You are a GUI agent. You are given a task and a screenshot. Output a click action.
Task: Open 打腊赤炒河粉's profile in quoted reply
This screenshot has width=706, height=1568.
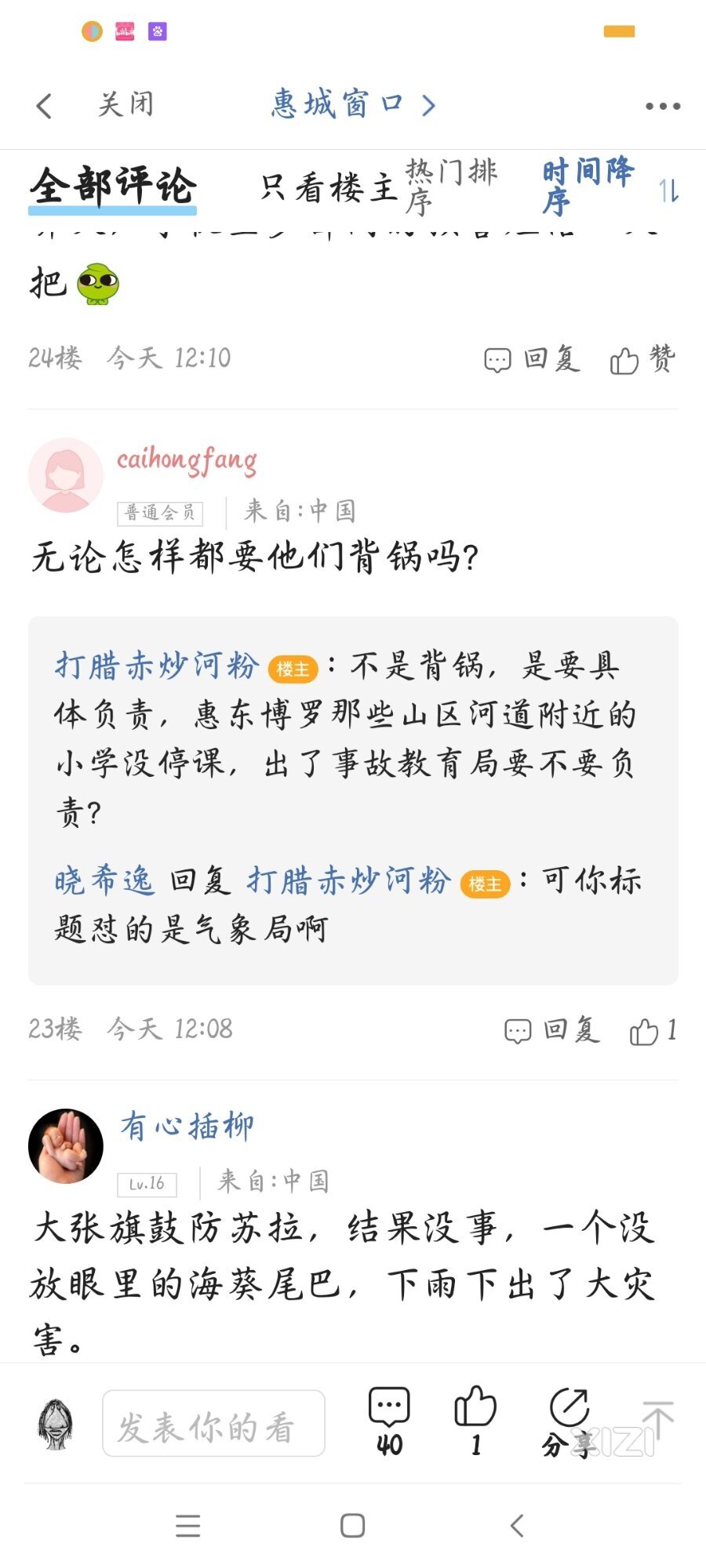click(x=157, y=666)
